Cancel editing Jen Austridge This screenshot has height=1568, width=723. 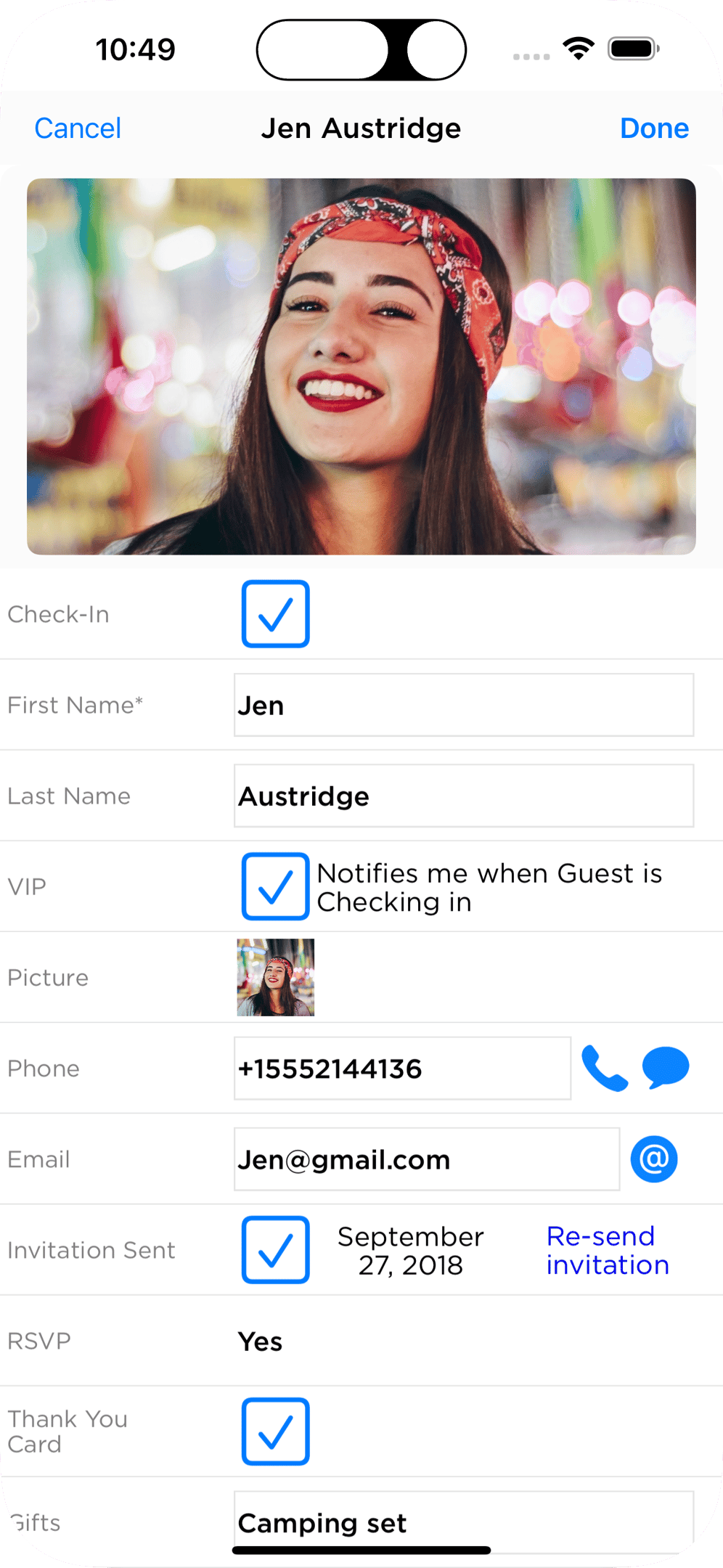pyautogui.click(x=78, y=128)
